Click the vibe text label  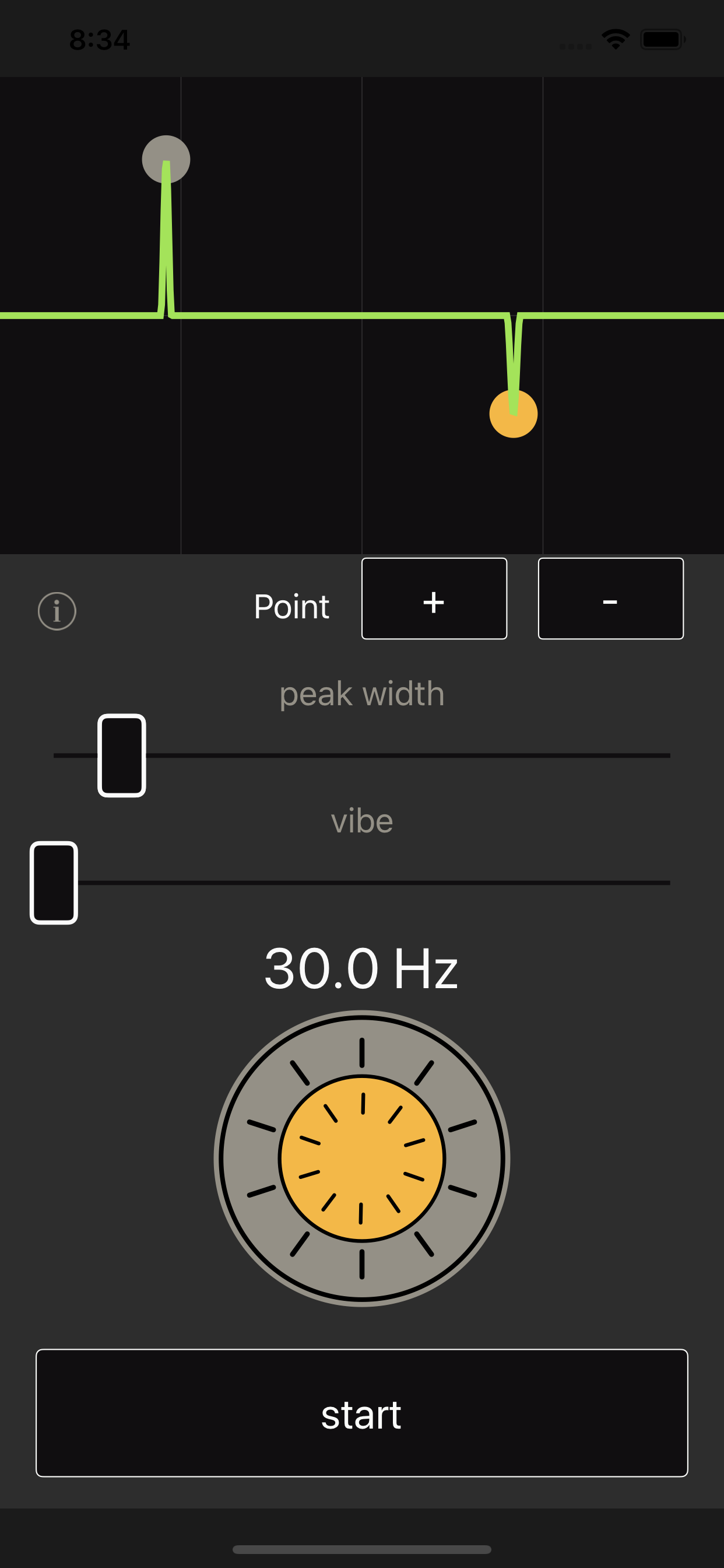coord(362,820)
